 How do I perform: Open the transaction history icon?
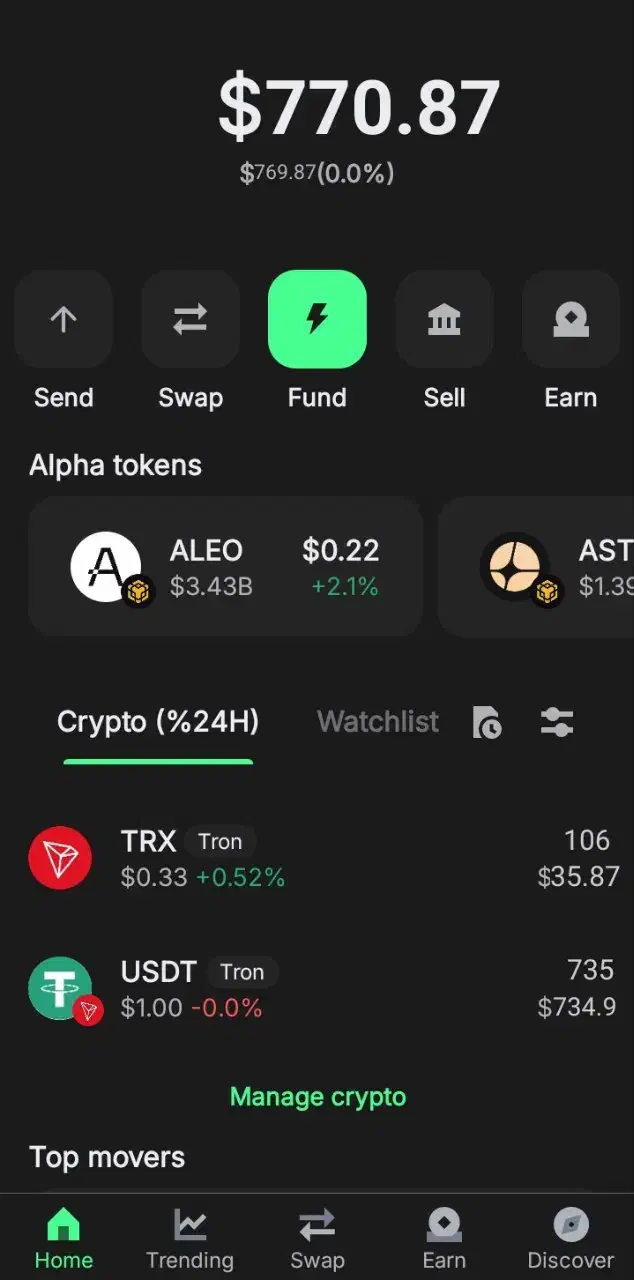click(x=487, y=722)
